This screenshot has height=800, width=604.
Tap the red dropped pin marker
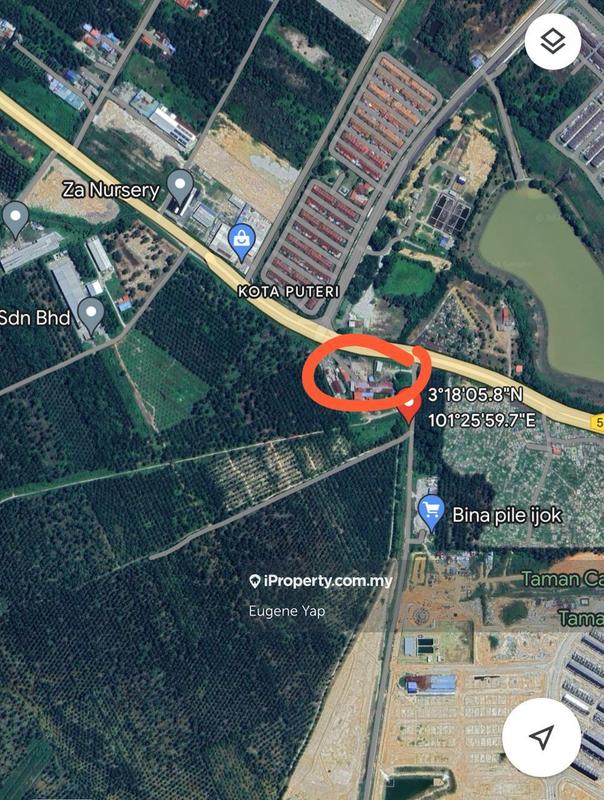(x=410, y=407)
